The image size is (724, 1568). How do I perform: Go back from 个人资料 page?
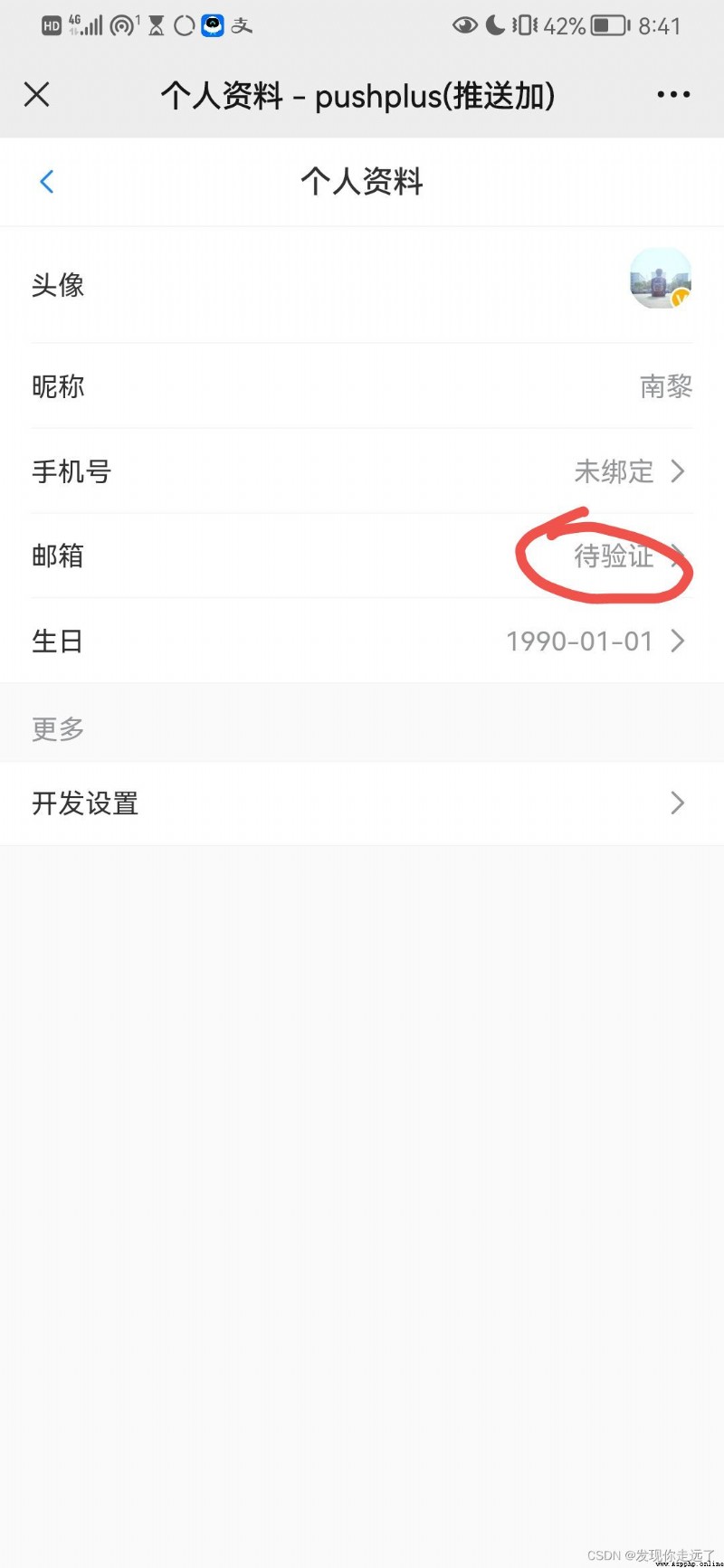(47, 182)
